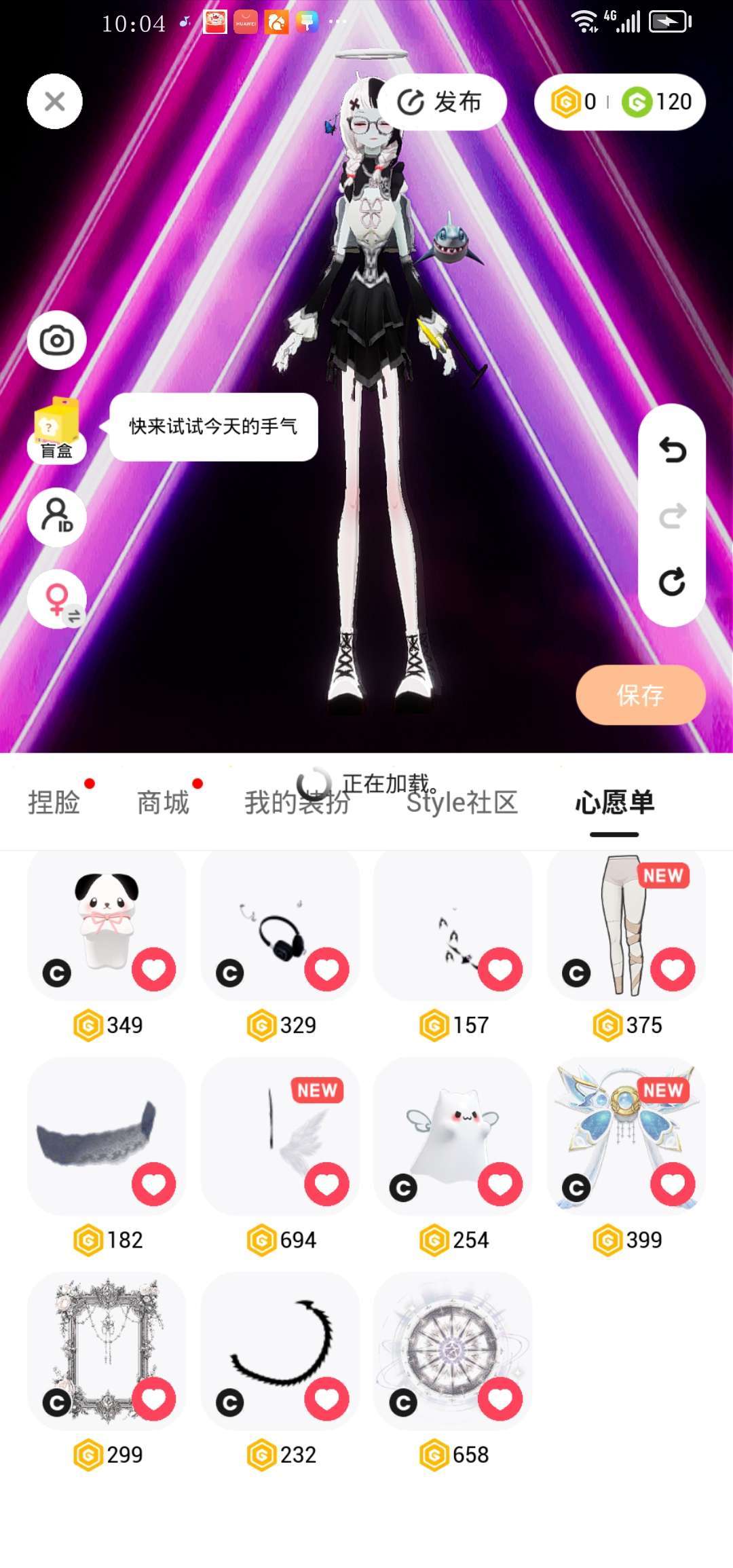This screenshot has height=1568, width=733.
Task: Save the outfit with 保存
Action: pyautogui.click(x=640, y=695)
